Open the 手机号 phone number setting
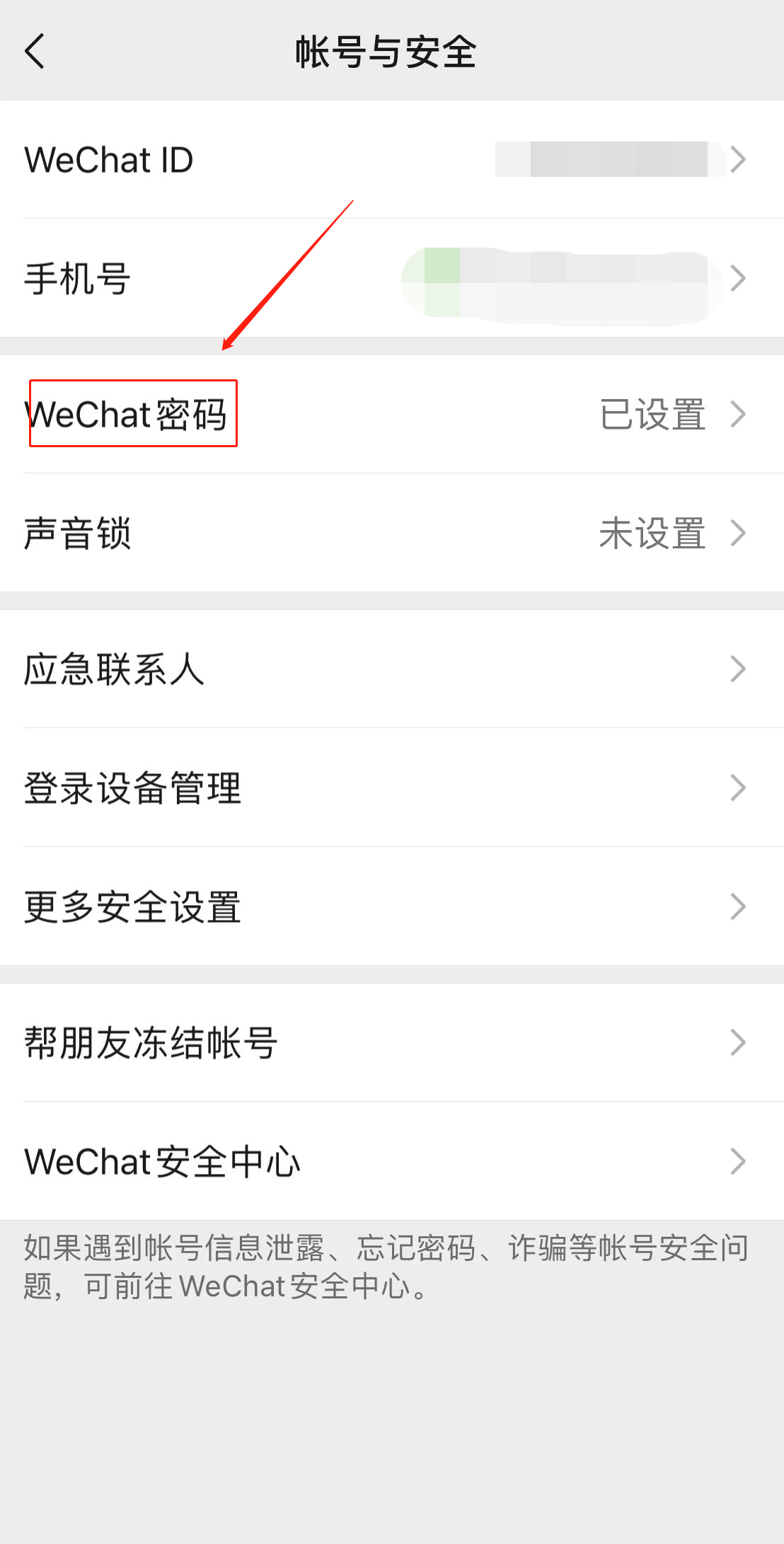784x1544 pixels. tap(392, 278)
